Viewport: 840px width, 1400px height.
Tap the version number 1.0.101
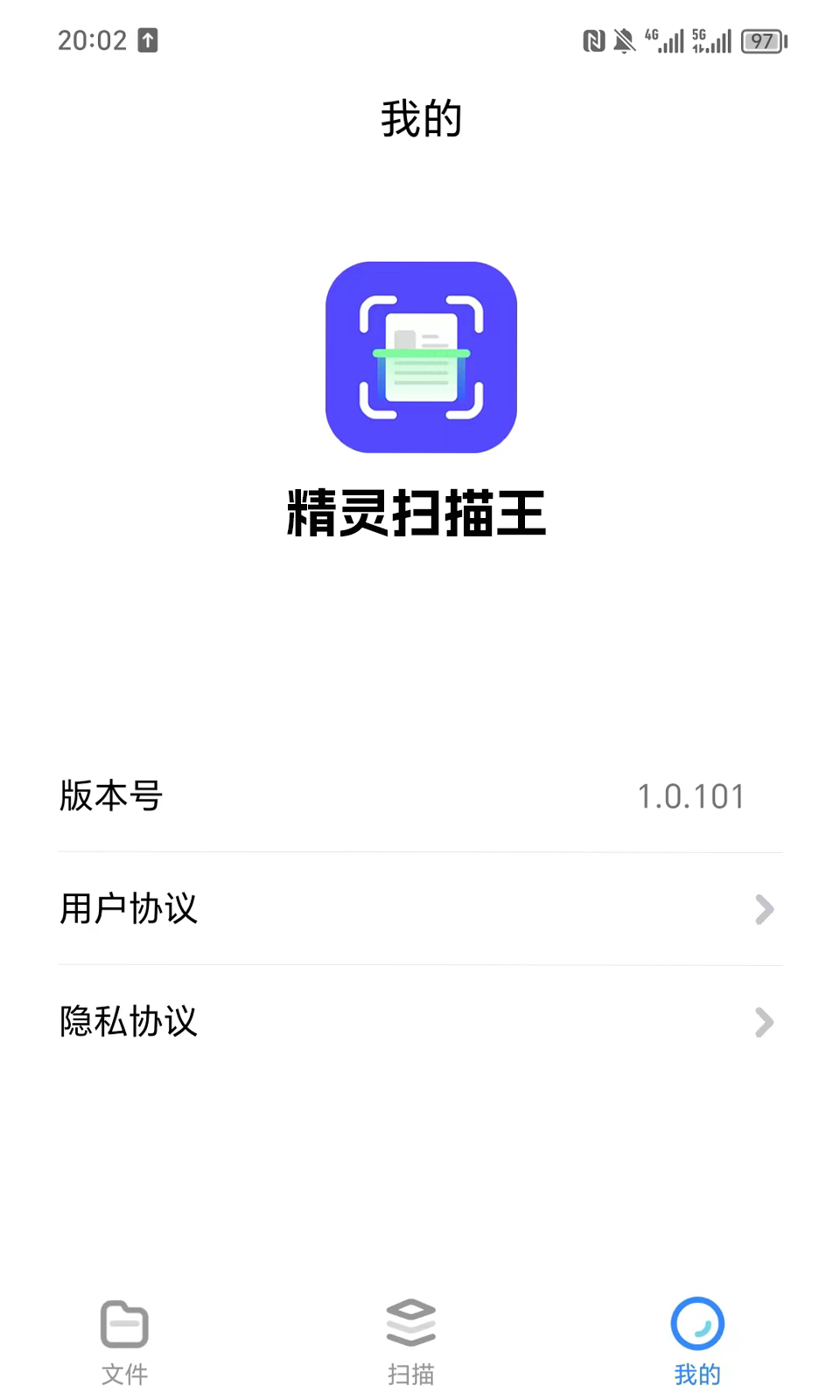point(690,796)
